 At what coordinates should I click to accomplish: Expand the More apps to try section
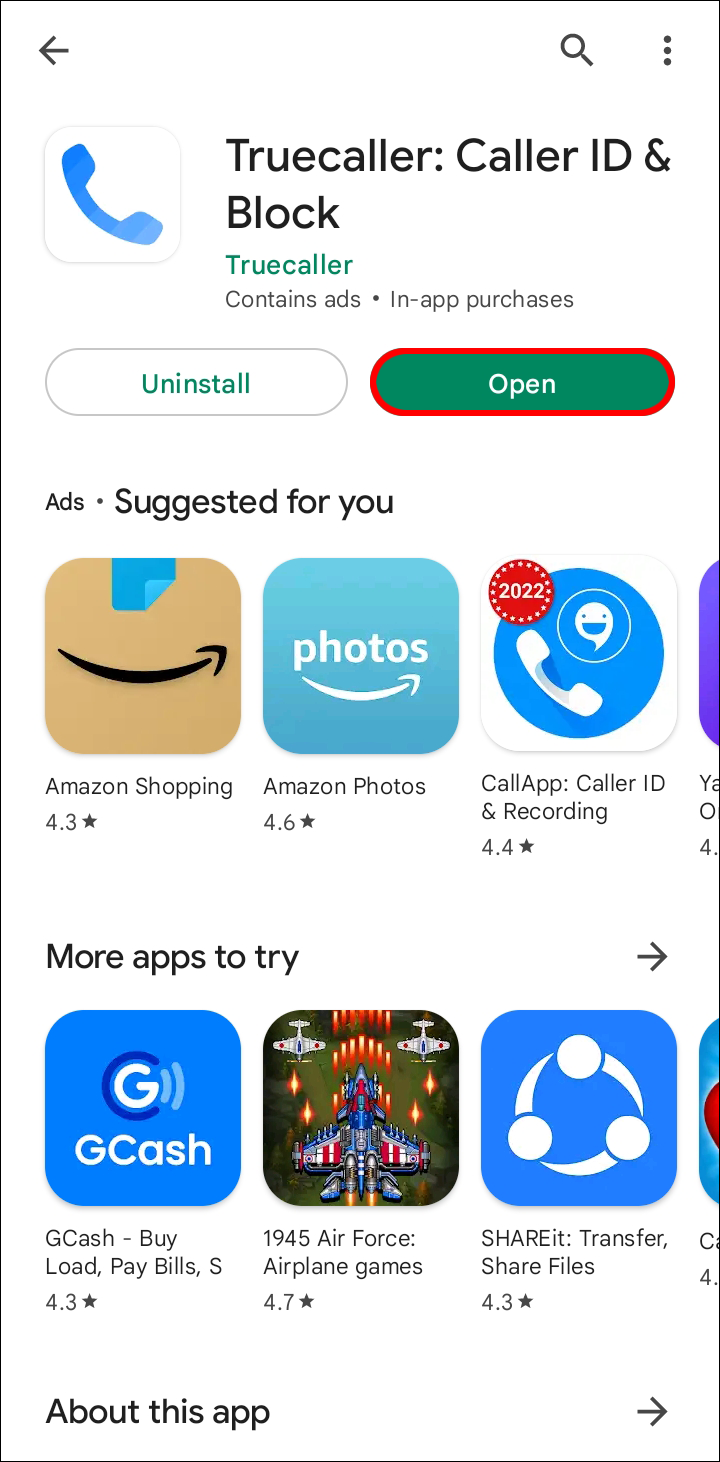(652, 957)
